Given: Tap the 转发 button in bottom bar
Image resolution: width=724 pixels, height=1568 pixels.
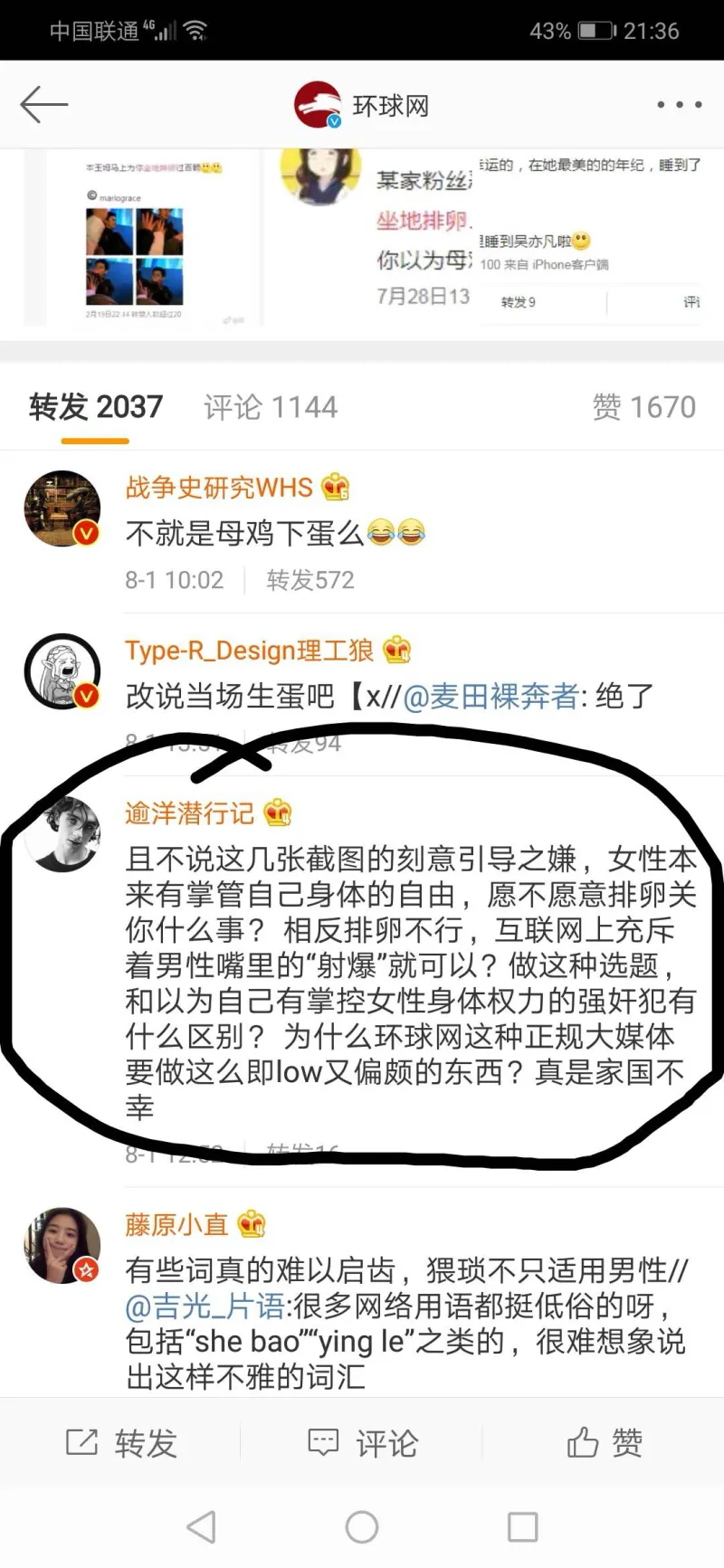Looking at the screenshot, I should (x=121, y=1442).
